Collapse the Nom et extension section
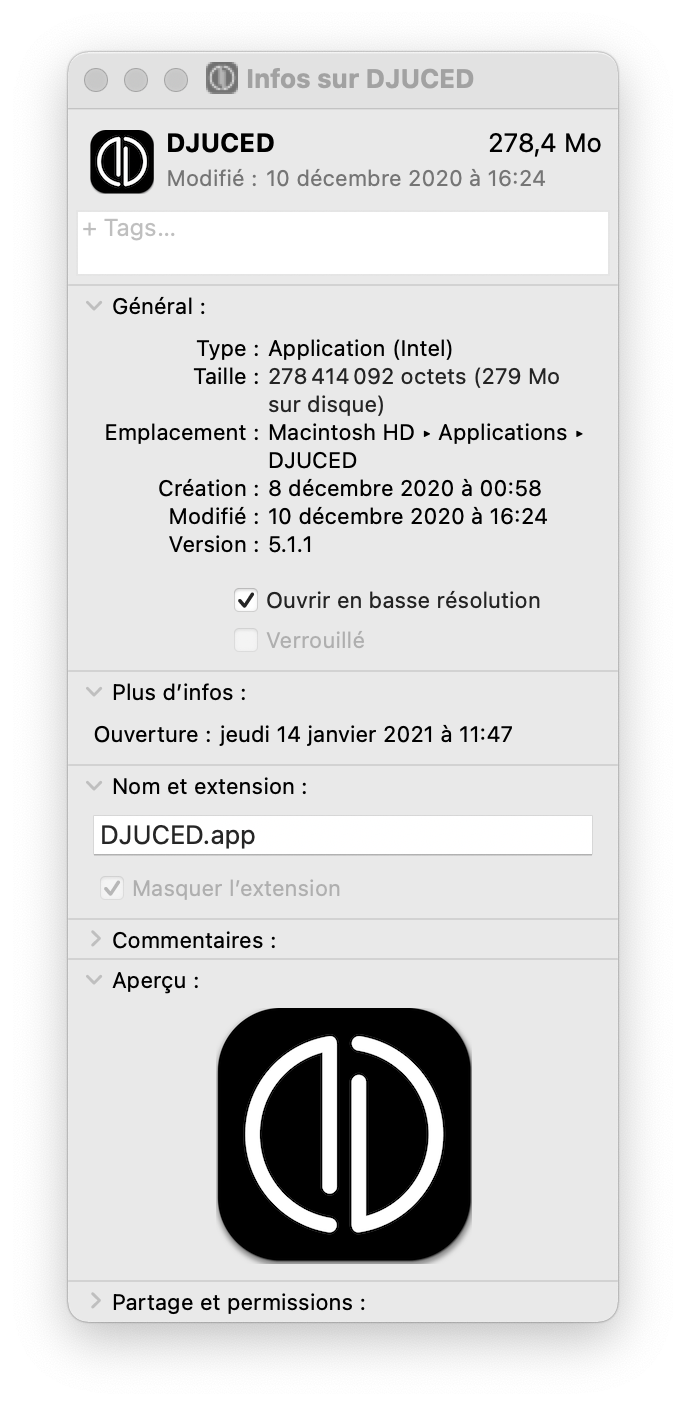The height and width of the screenshot is (1406, 686). pos(95,786)
